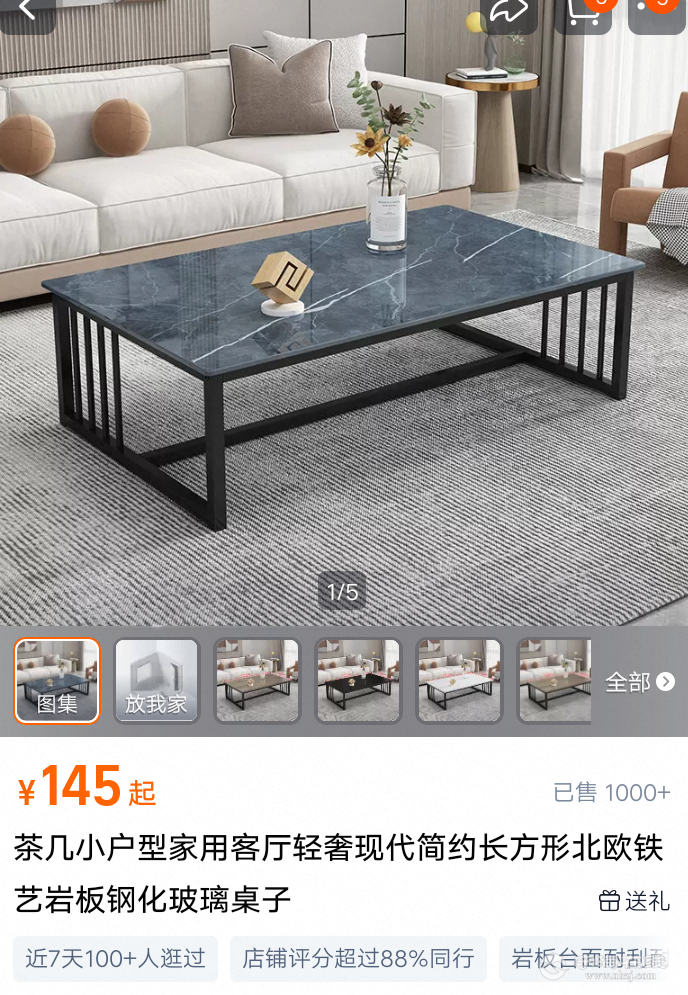Go back using the top arrow
The width and height of the screenshot is (688, 995).
(27, 12)
